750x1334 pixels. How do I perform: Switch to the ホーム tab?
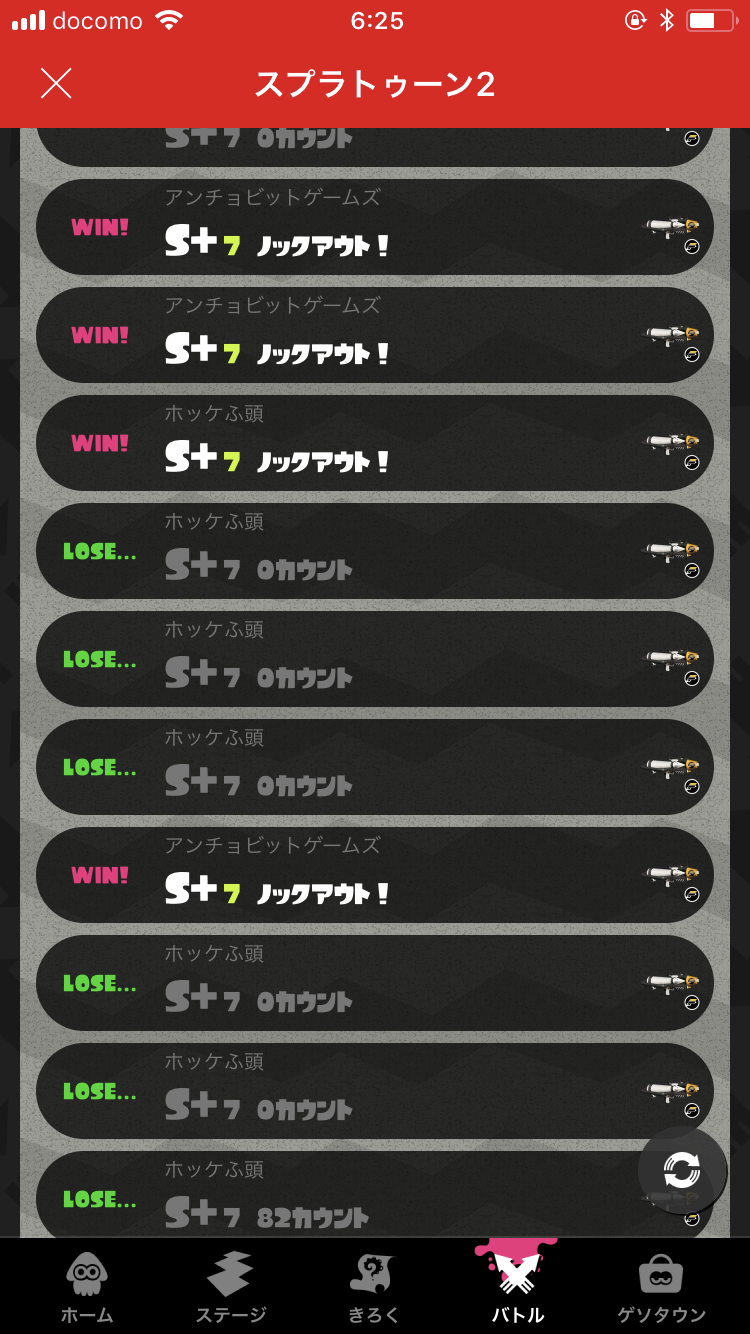tap(87, 1288)
